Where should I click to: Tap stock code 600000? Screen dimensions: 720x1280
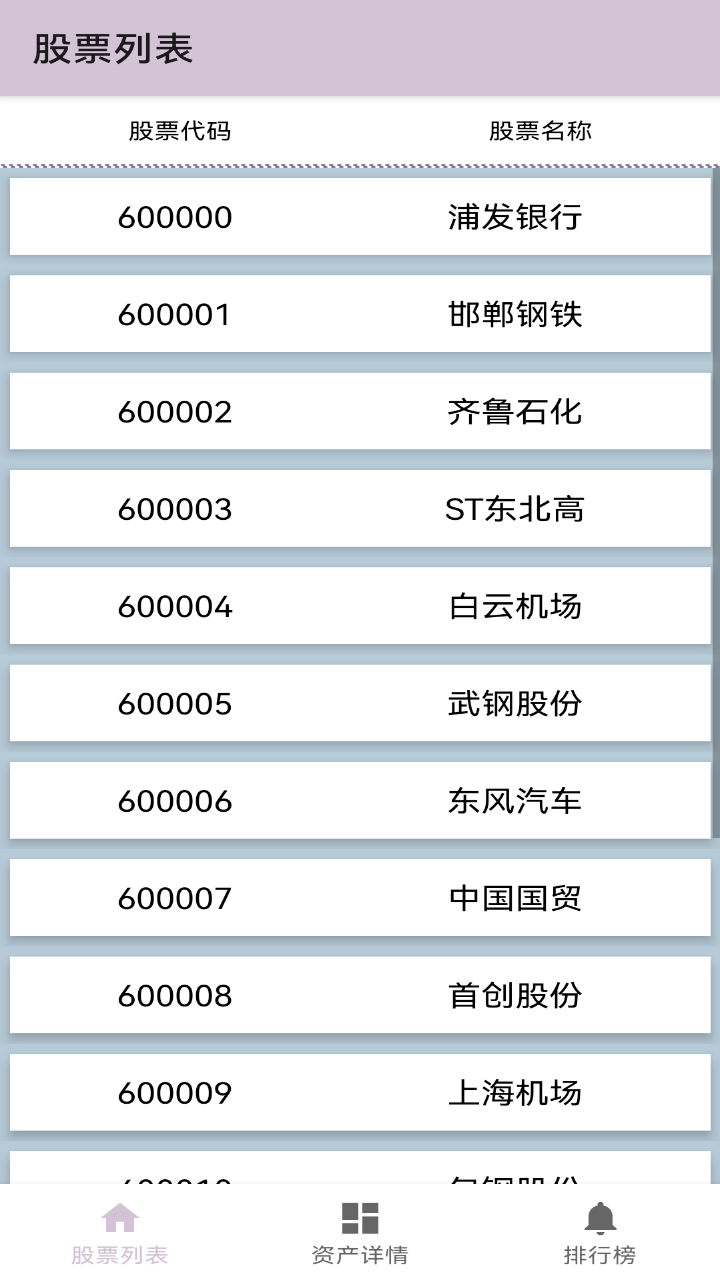pos(176,216)
